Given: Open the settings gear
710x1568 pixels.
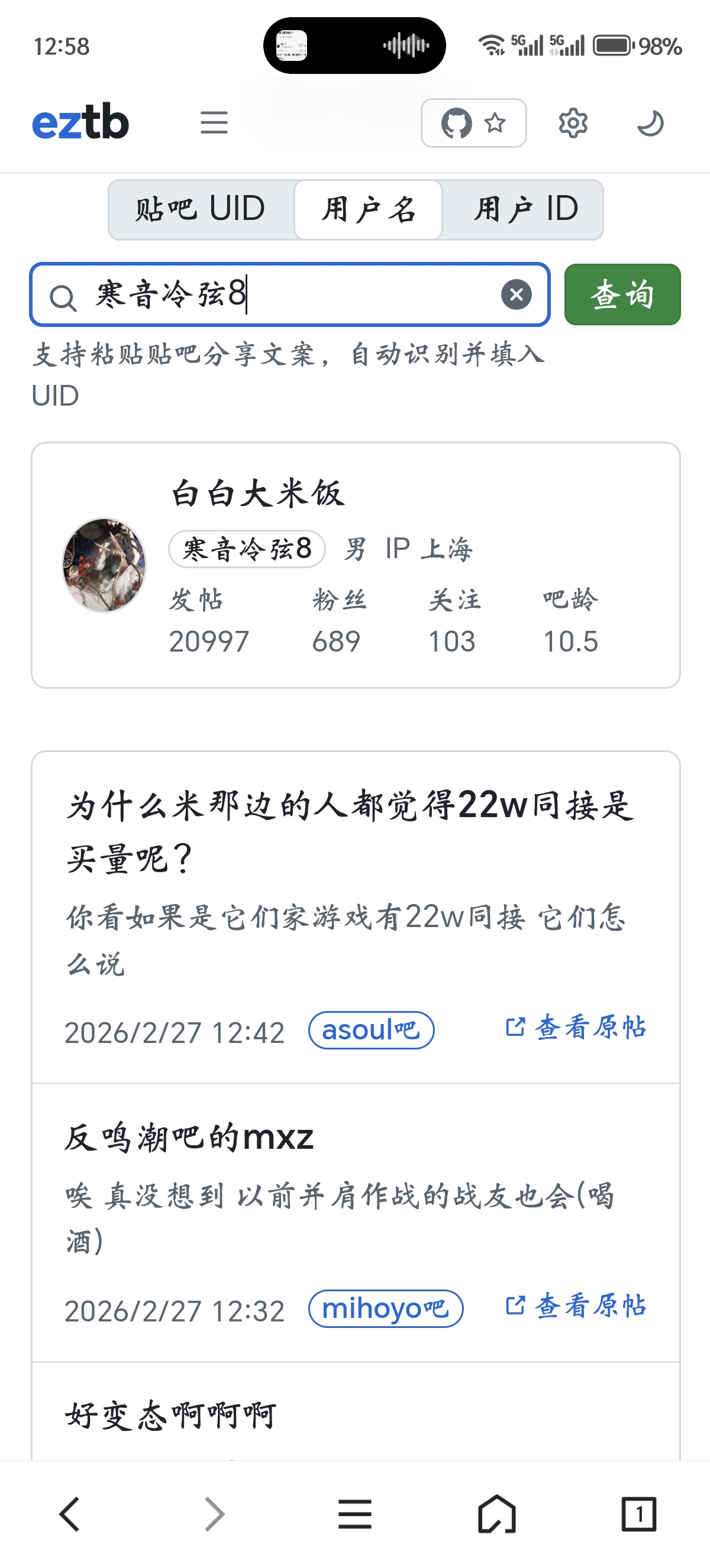Looking at the screenshot, I should point(572,124).
